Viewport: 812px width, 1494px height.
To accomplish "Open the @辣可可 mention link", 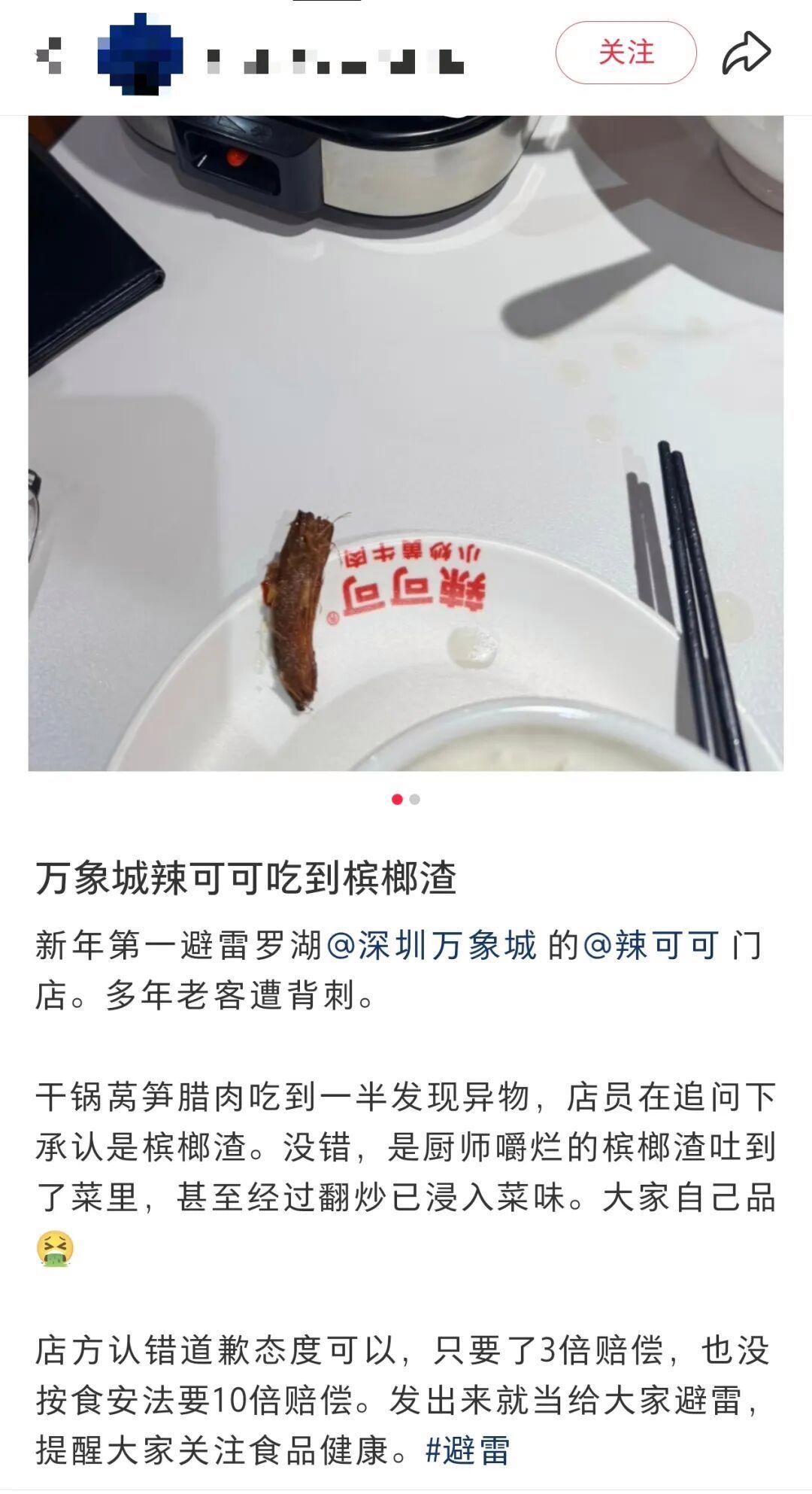I will [651, 946].
